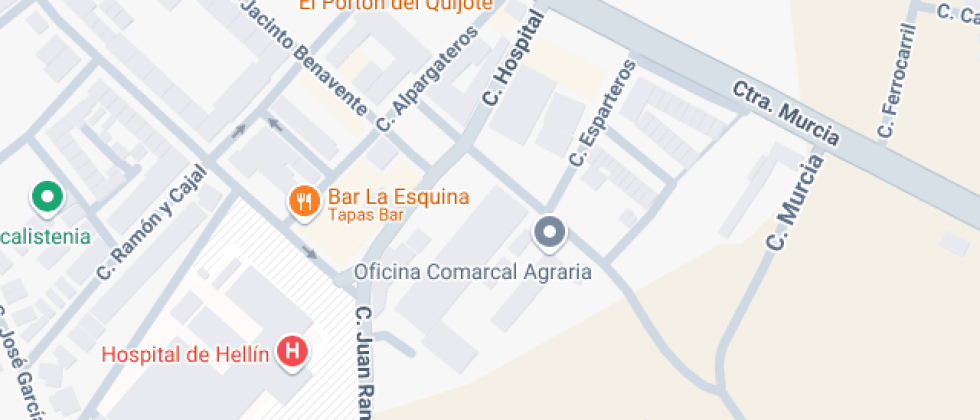The height and width of the screenshot is (420, 980).
Task: Open the Bar La Esquina restaurant marker
Action: (304, 203)
